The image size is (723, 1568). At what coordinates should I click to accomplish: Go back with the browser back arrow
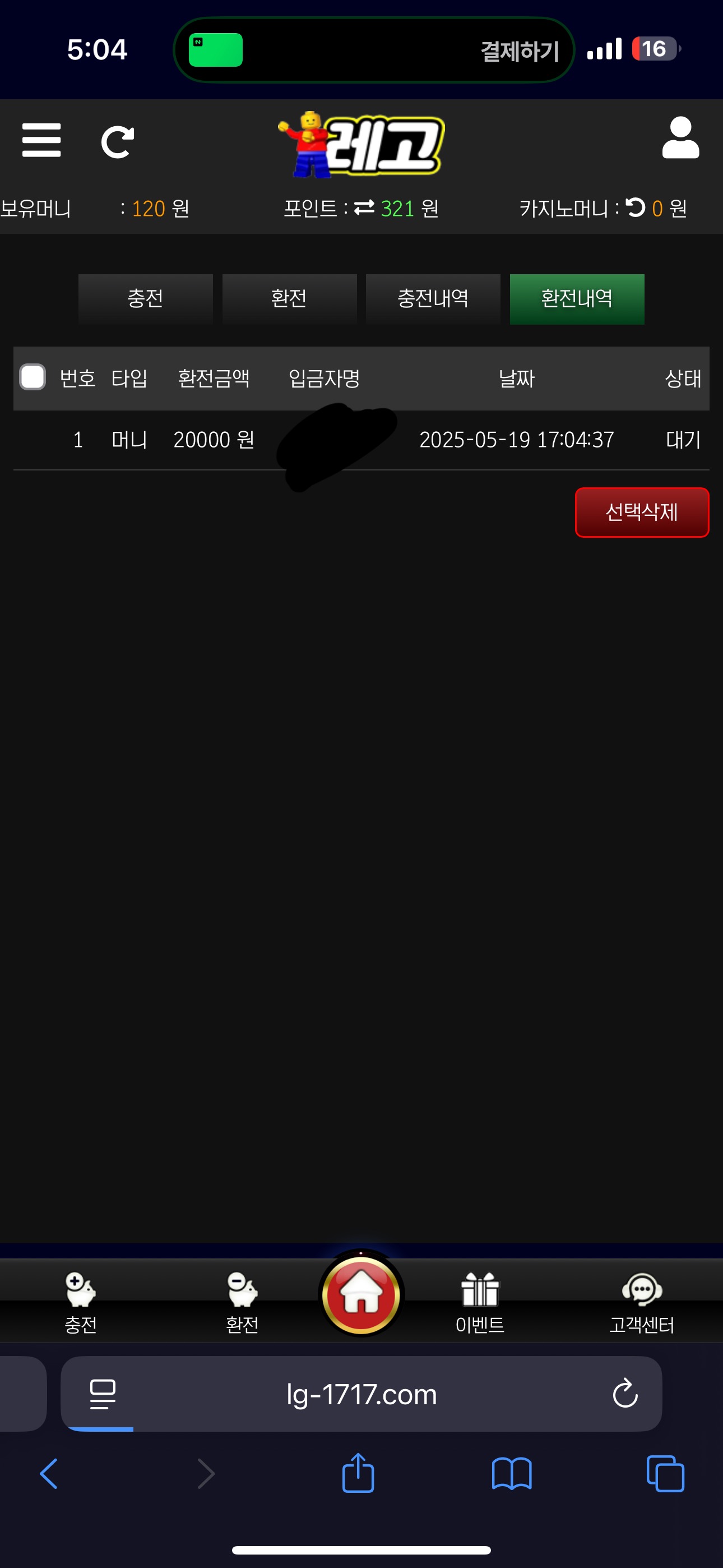[49, 1473]
